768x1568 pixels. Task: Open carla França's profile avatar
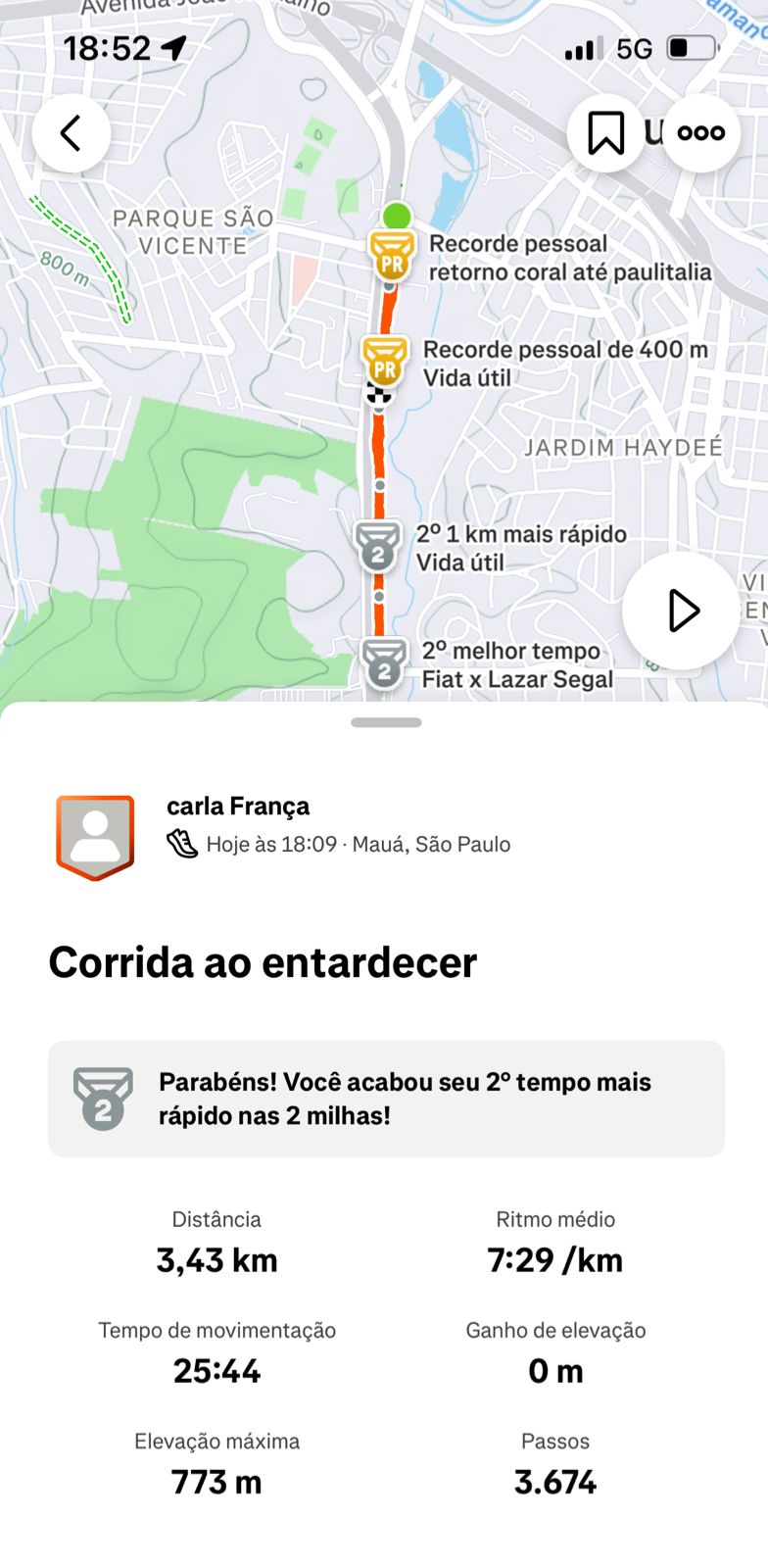95,836
